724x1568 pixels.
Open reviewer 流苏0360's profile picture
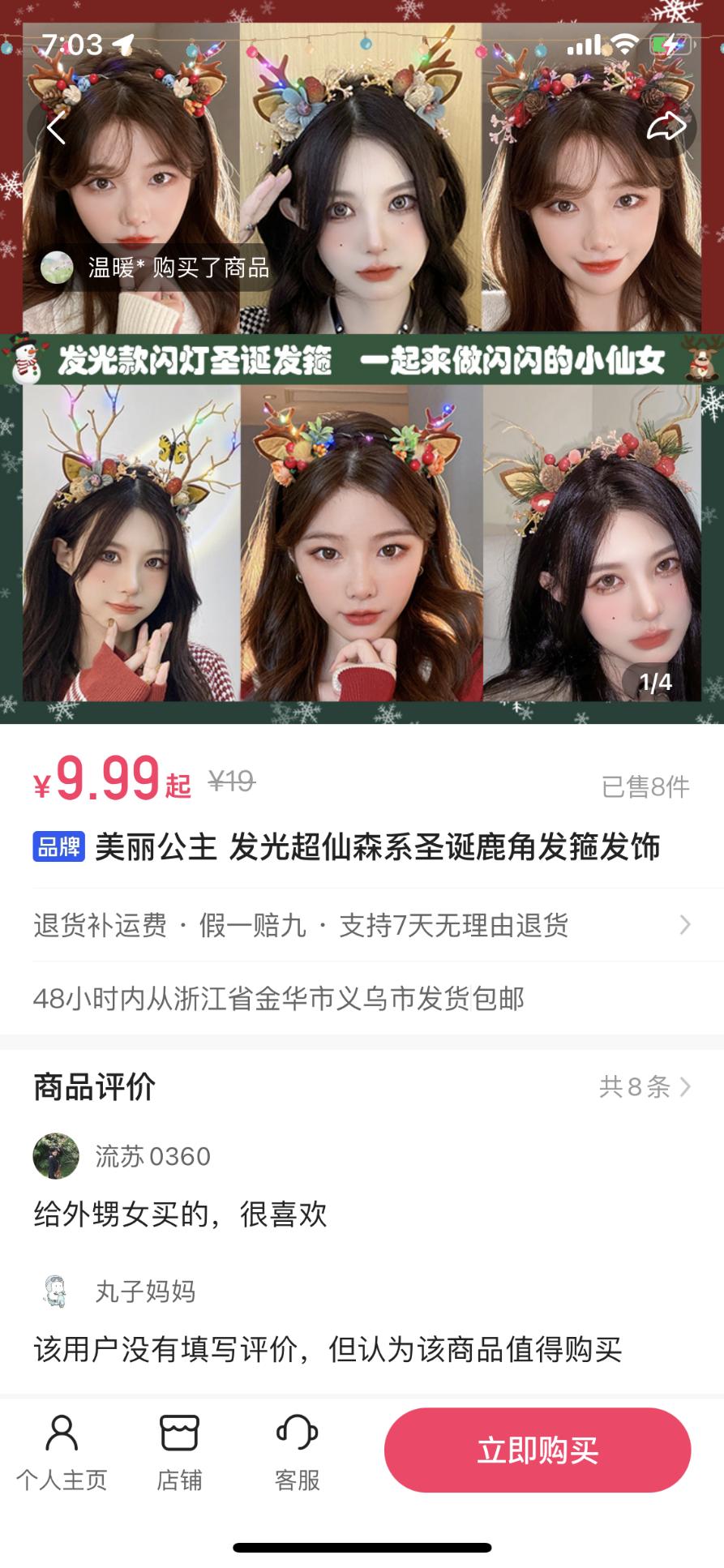click(55, 1158)
